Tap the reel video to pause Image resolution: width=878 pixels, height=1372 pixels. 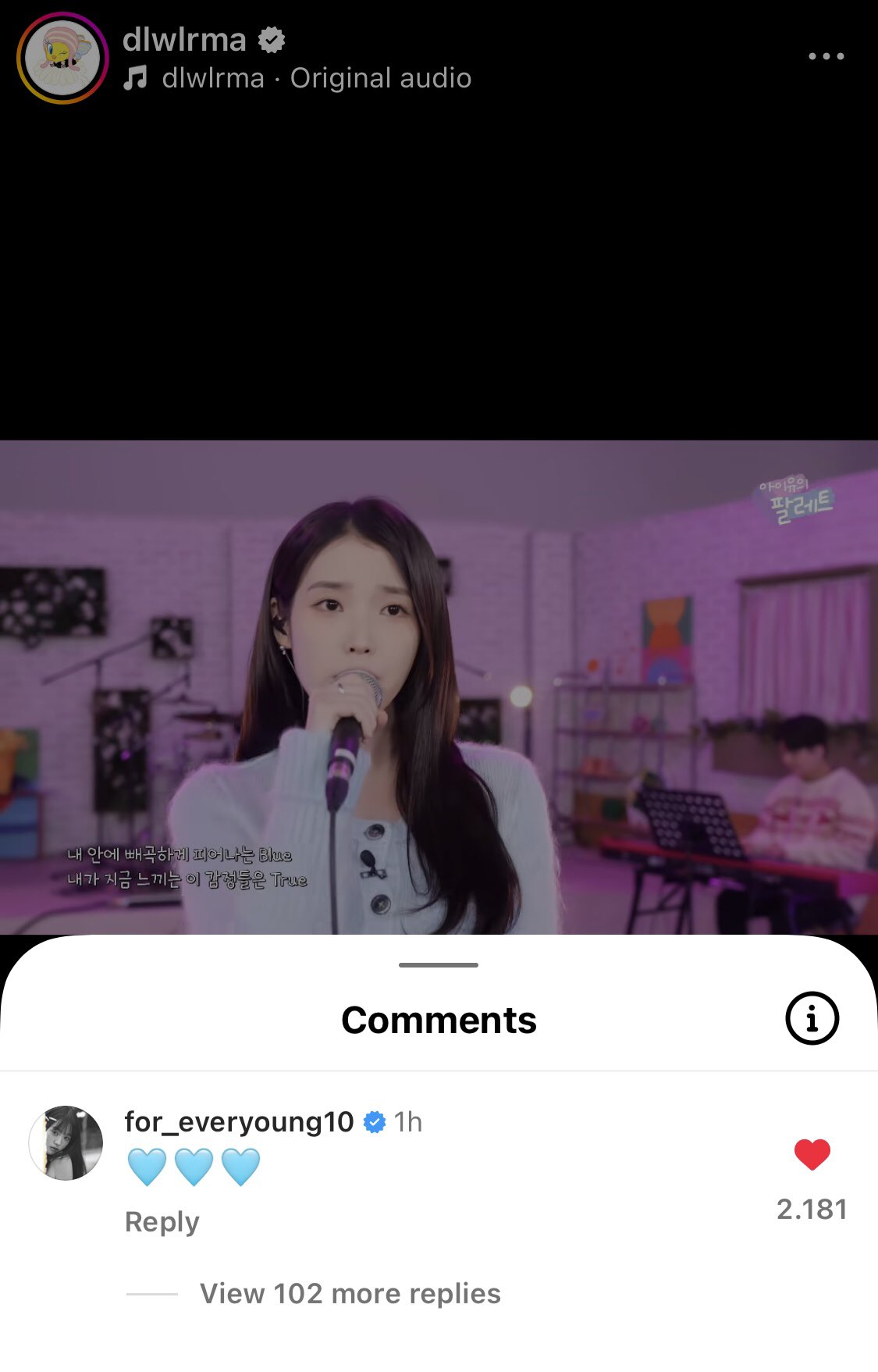pyautogui.click(x=439, y=687)
